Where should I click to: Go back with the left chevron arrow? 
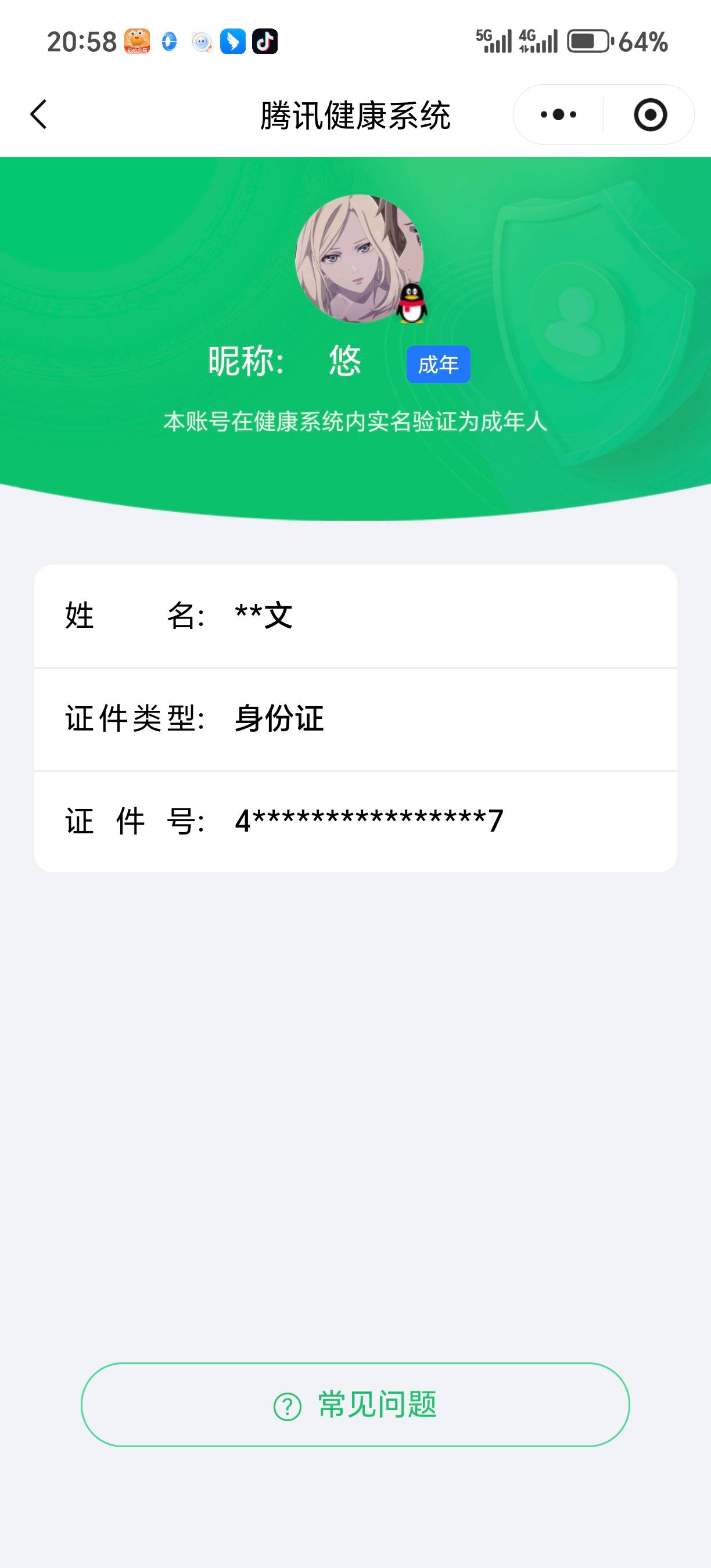pos(38,114)
